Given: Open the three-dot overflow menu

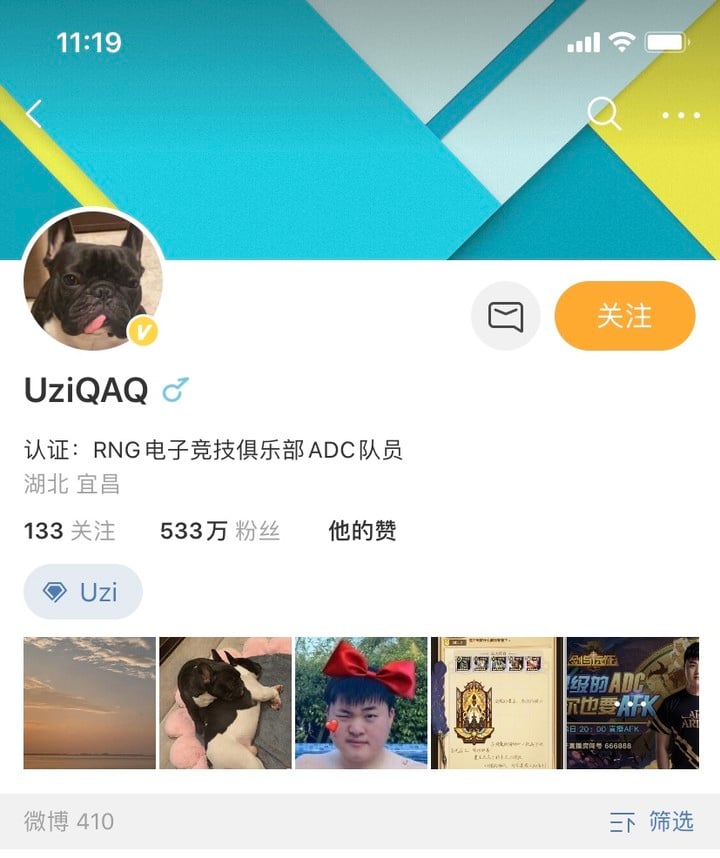Looking at the screenshot, I should click(681, 115).
